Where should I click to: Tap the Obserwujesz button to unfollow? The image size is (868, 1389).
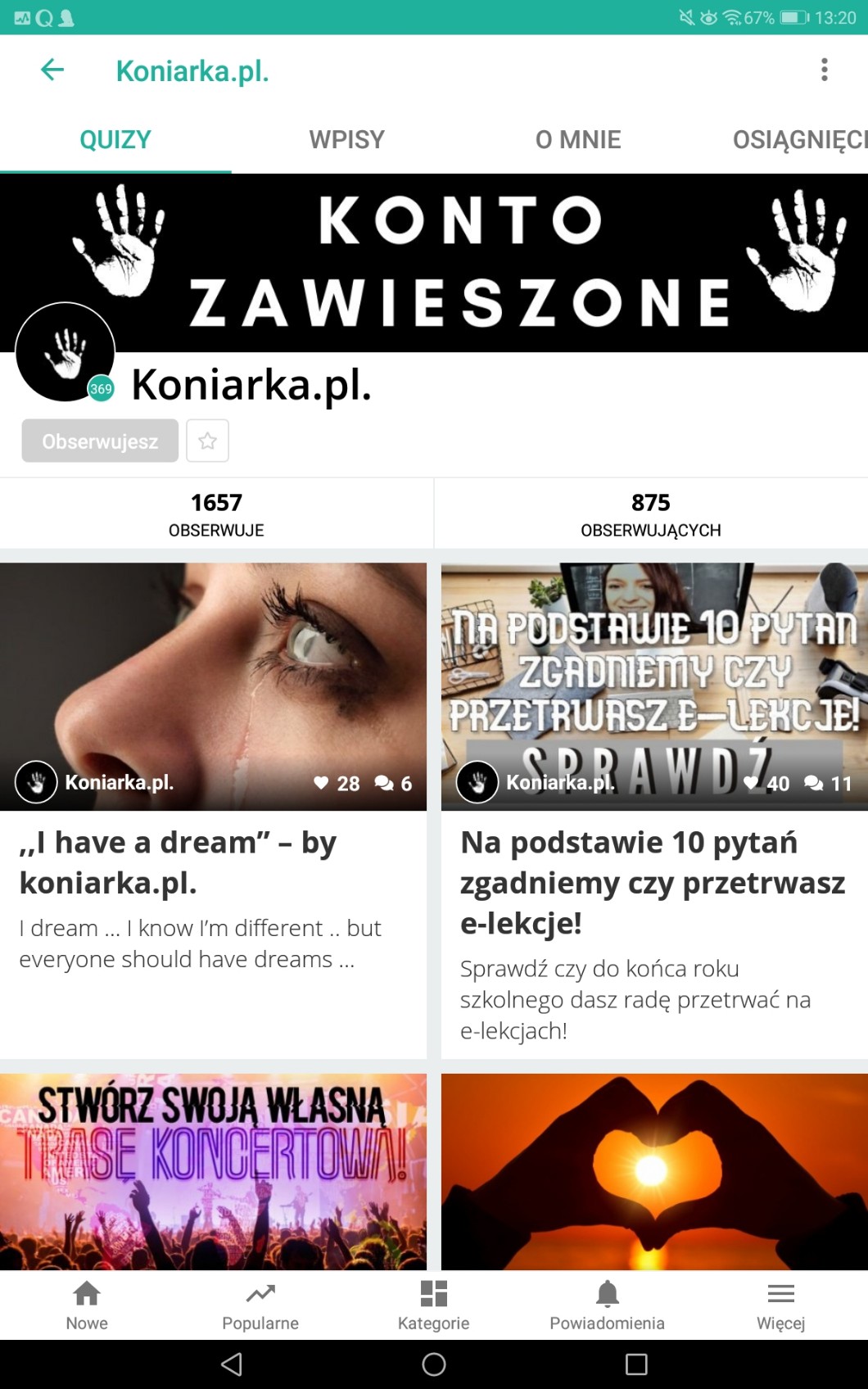click(x=100, y=441)
